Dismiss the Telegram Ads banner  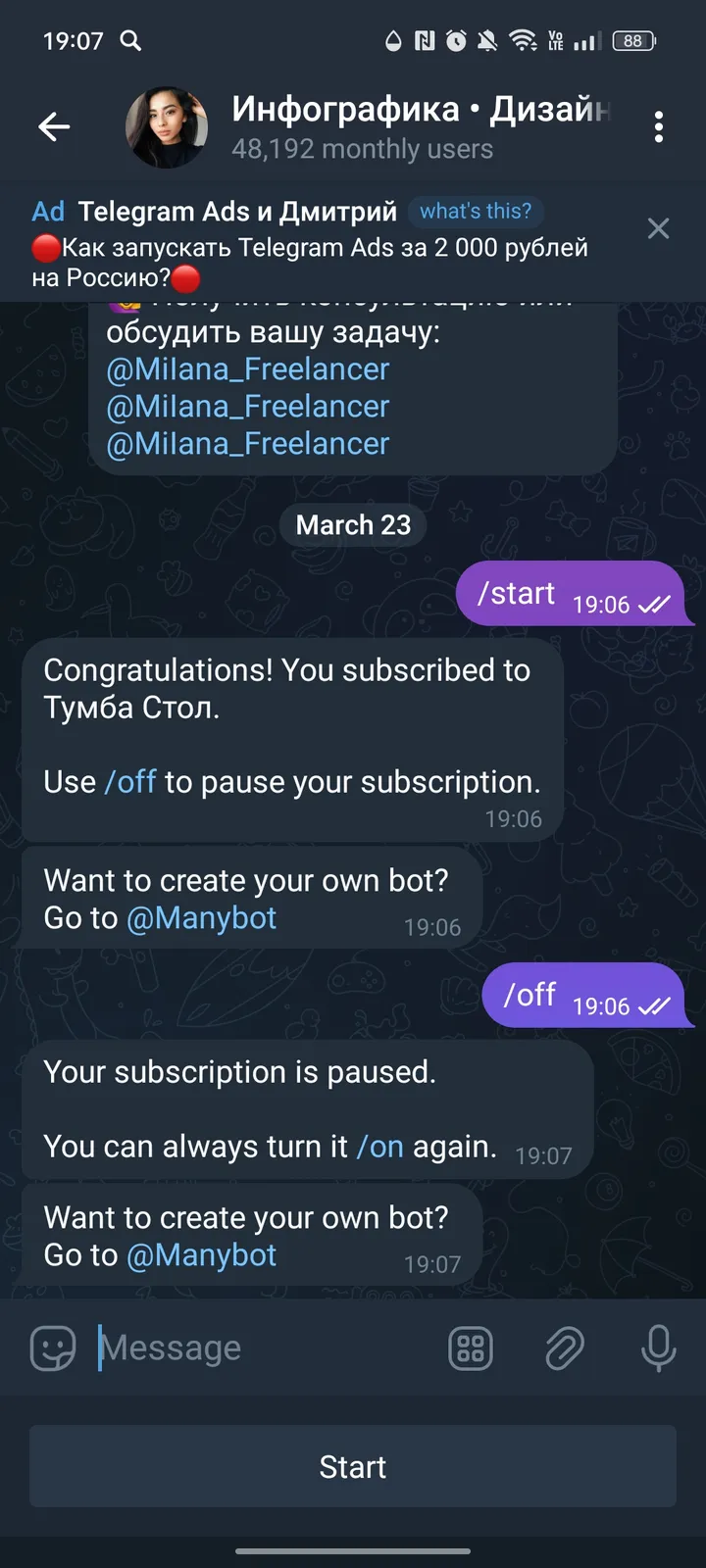(x=658, y=227)
